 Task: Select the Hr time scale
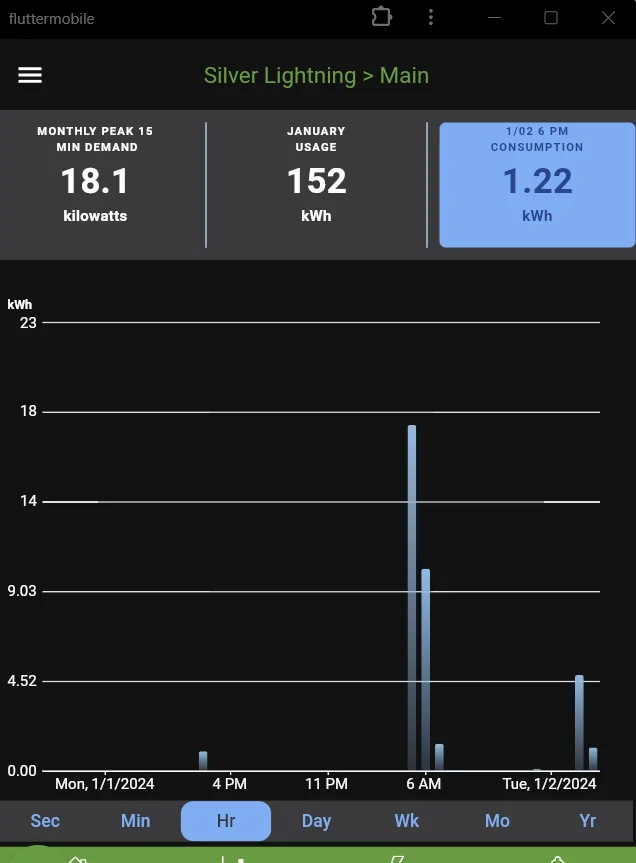(226, 821)
